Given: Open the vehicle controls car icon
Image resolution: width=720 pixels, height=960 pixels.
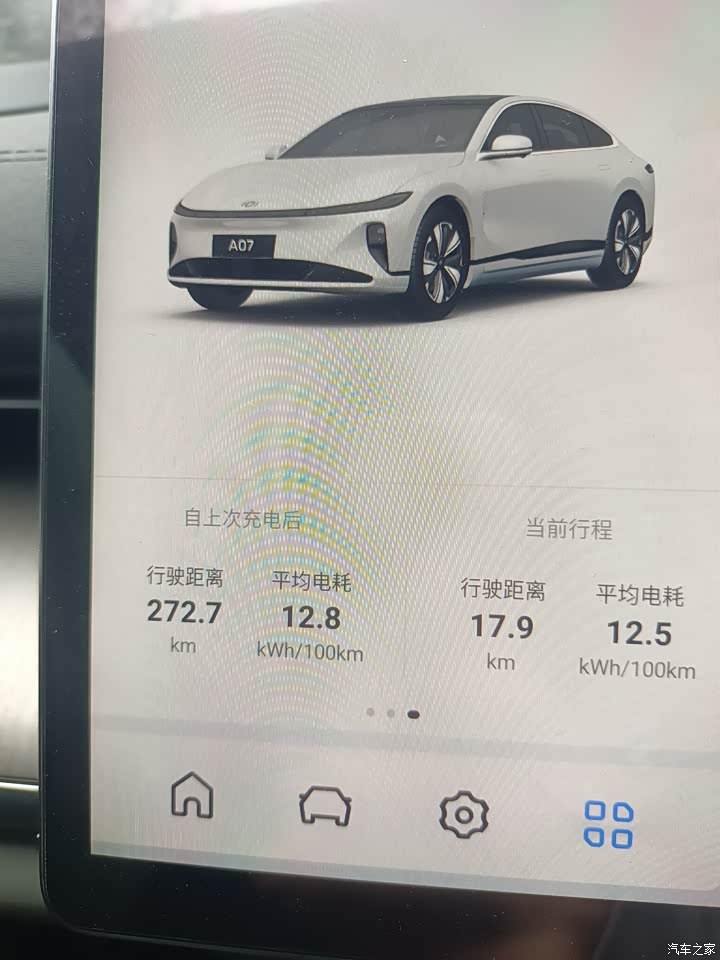Looking at the screenshot, I should click(x=326, y=806).
